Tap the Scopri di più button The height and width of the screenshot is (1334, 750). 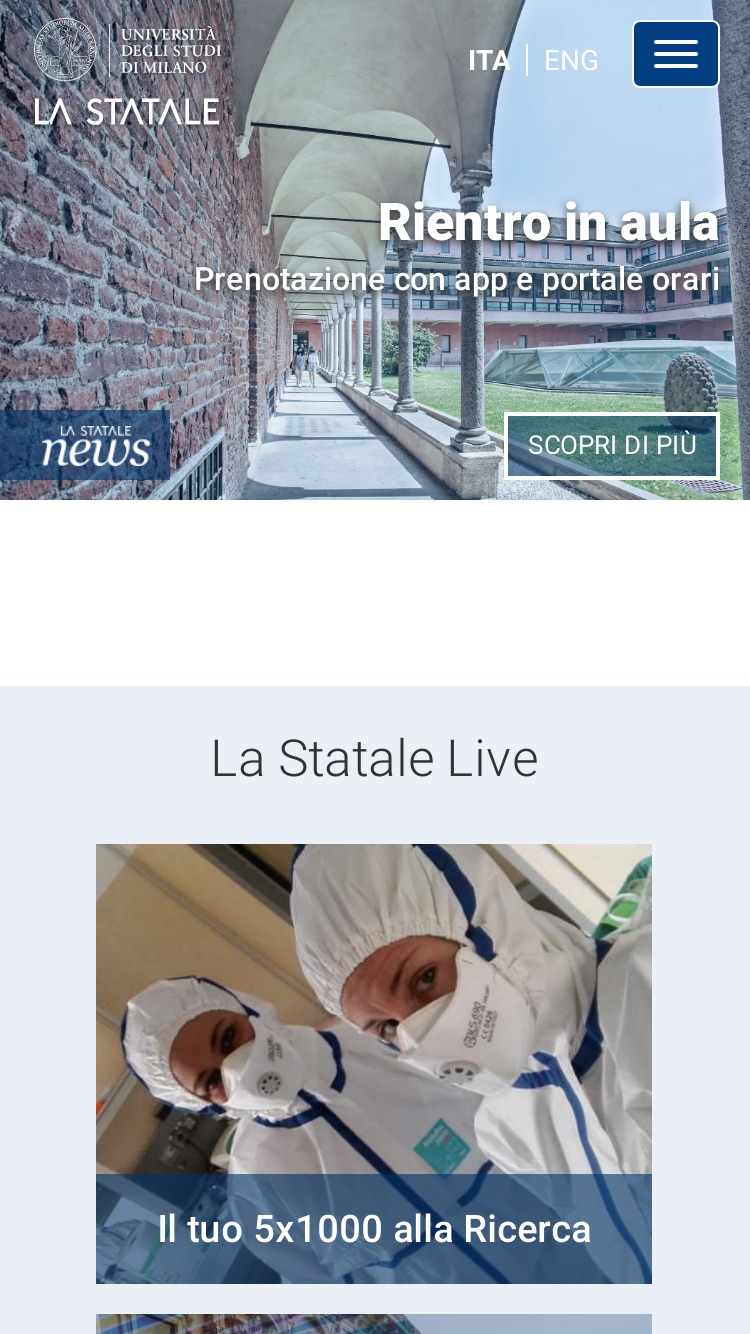612,445
